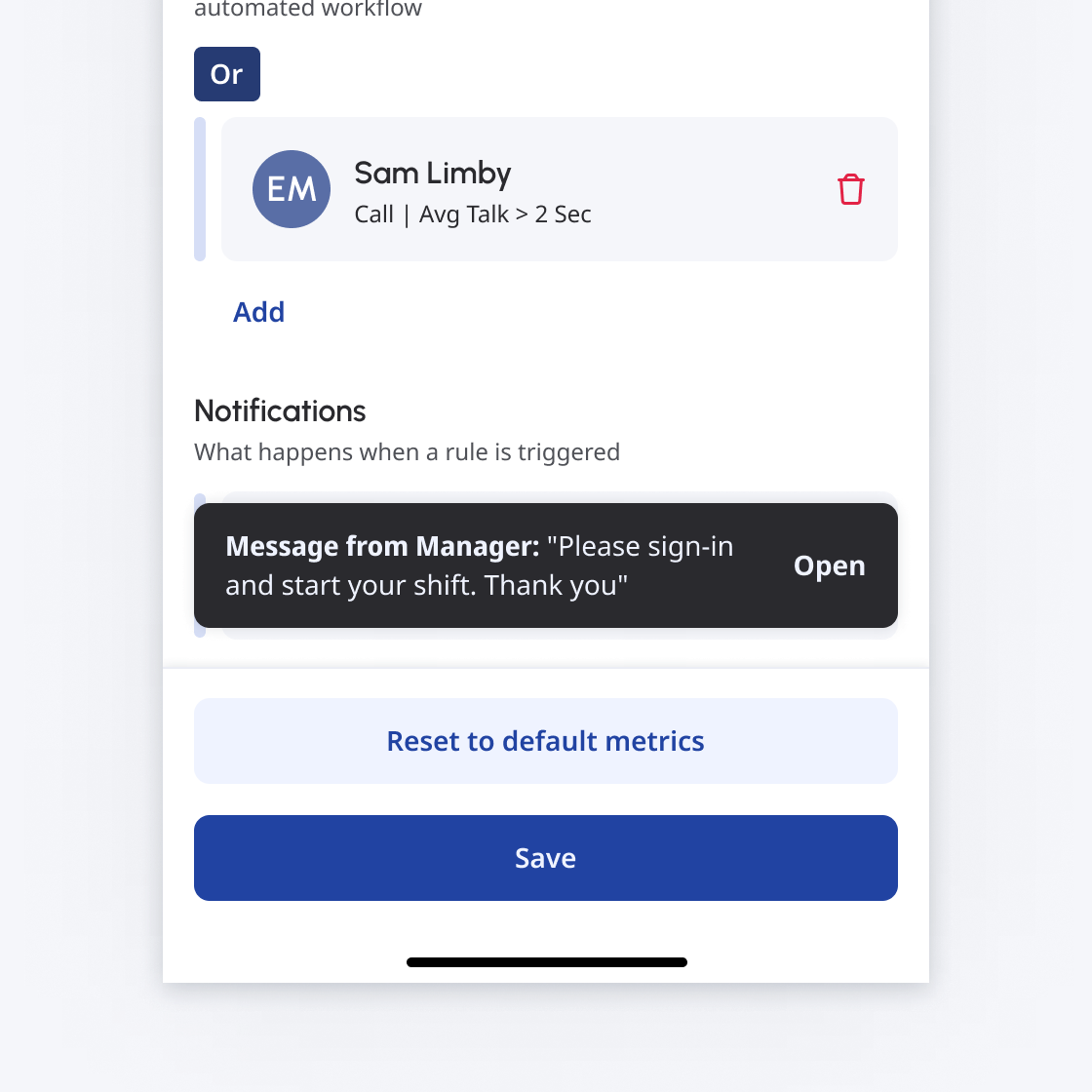Delete the Sam Limby rule

850,189
